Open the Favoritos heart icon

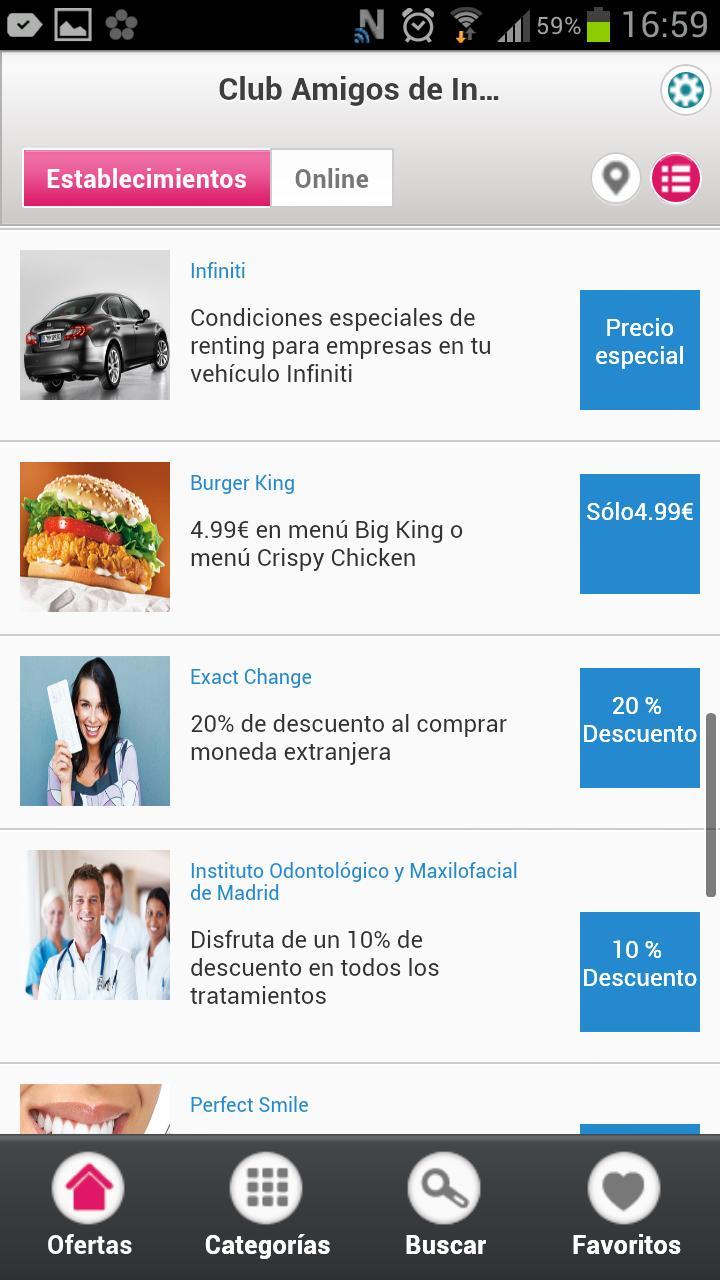[624, 1190]
